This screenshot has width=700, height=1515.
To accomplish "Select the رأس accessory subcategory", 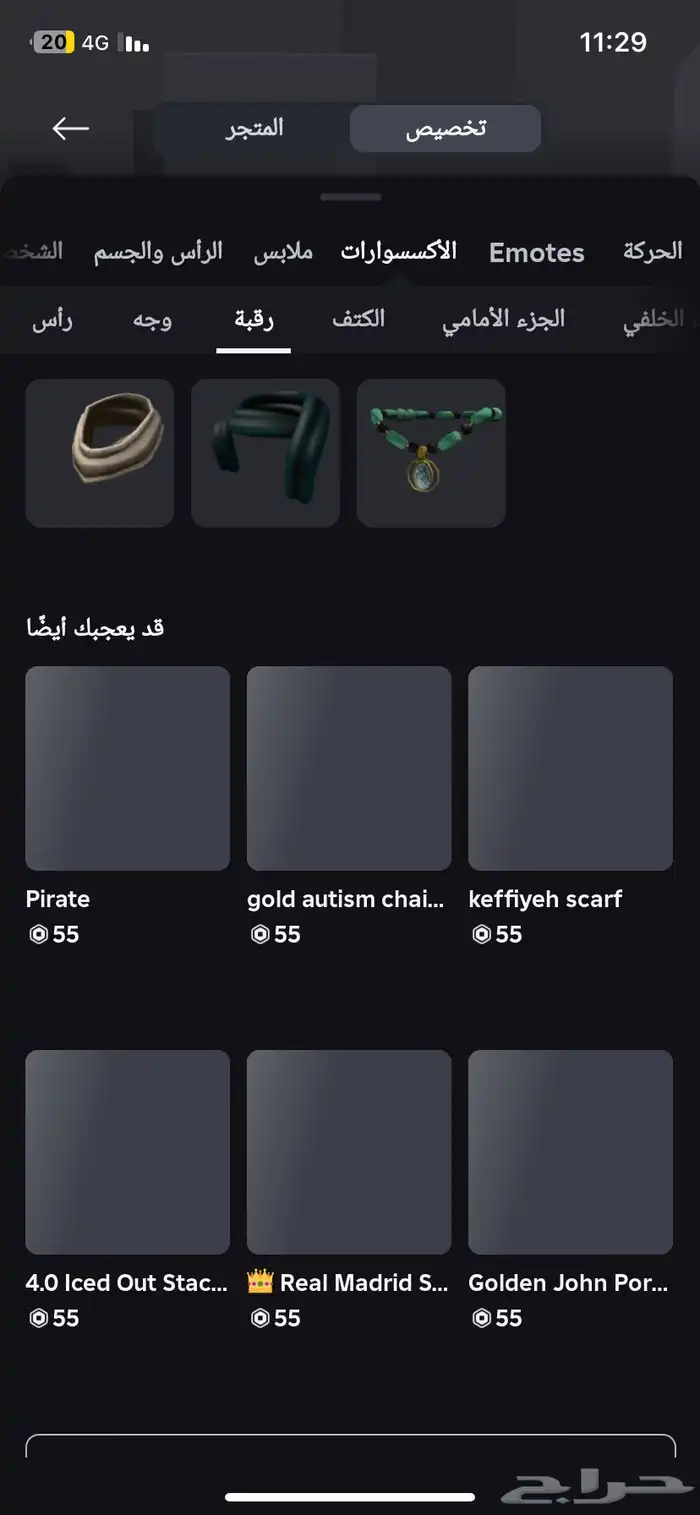I will coord(52,319).
